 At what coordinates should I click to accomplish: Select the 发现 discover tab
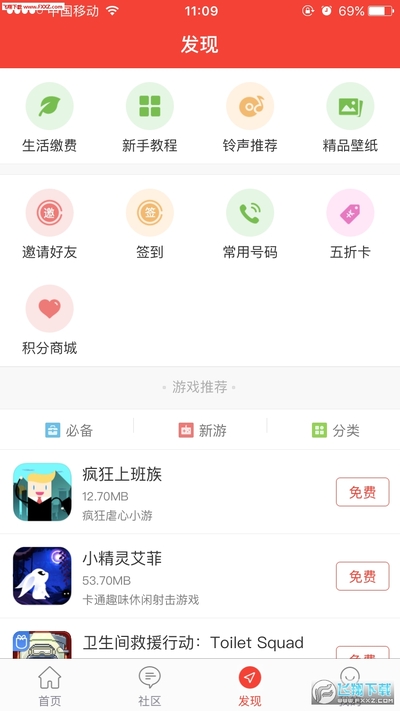[250, 686]
